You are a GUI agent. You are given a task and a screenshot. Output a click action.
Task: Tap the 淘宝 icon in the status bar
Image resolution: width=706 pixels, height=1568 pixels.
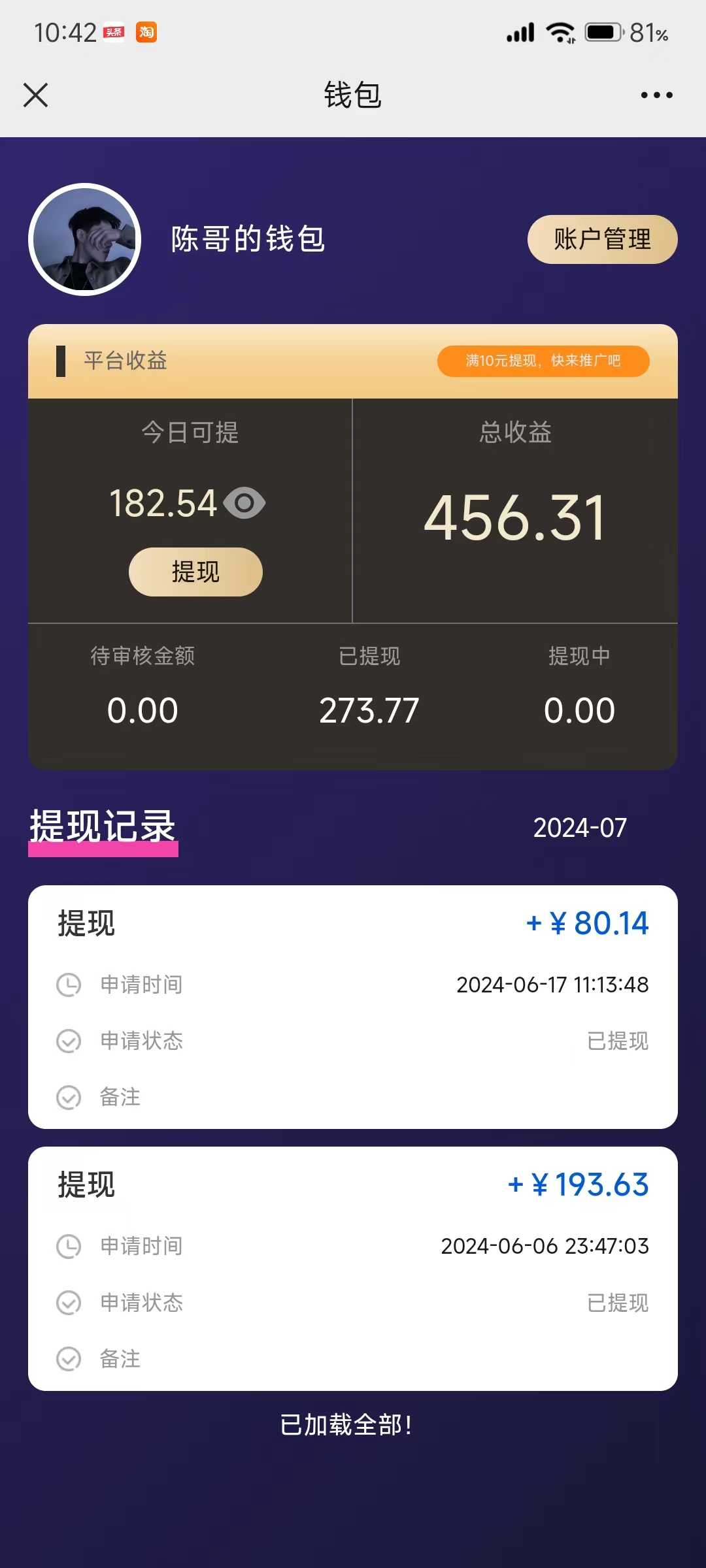pos(146,33)
